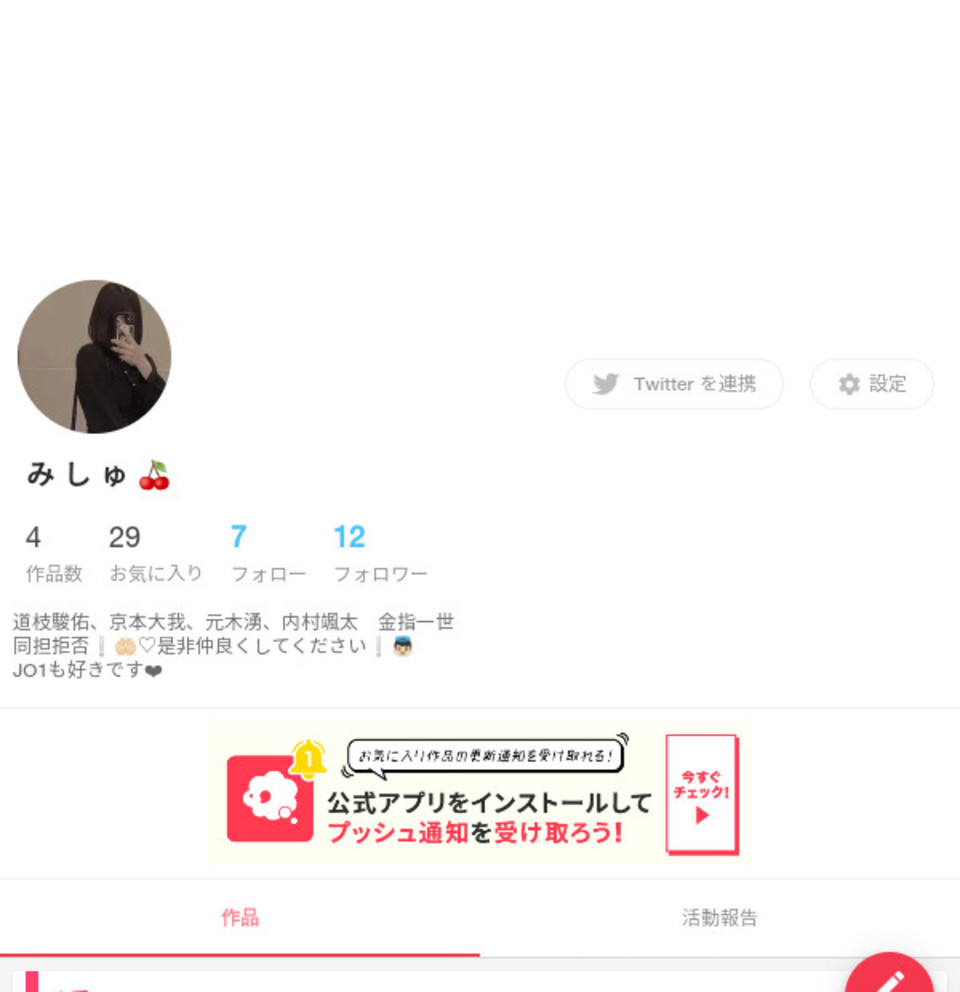The image size is (960, 992).
Task: View the フォロー following list
Action: tap(267, 553)
